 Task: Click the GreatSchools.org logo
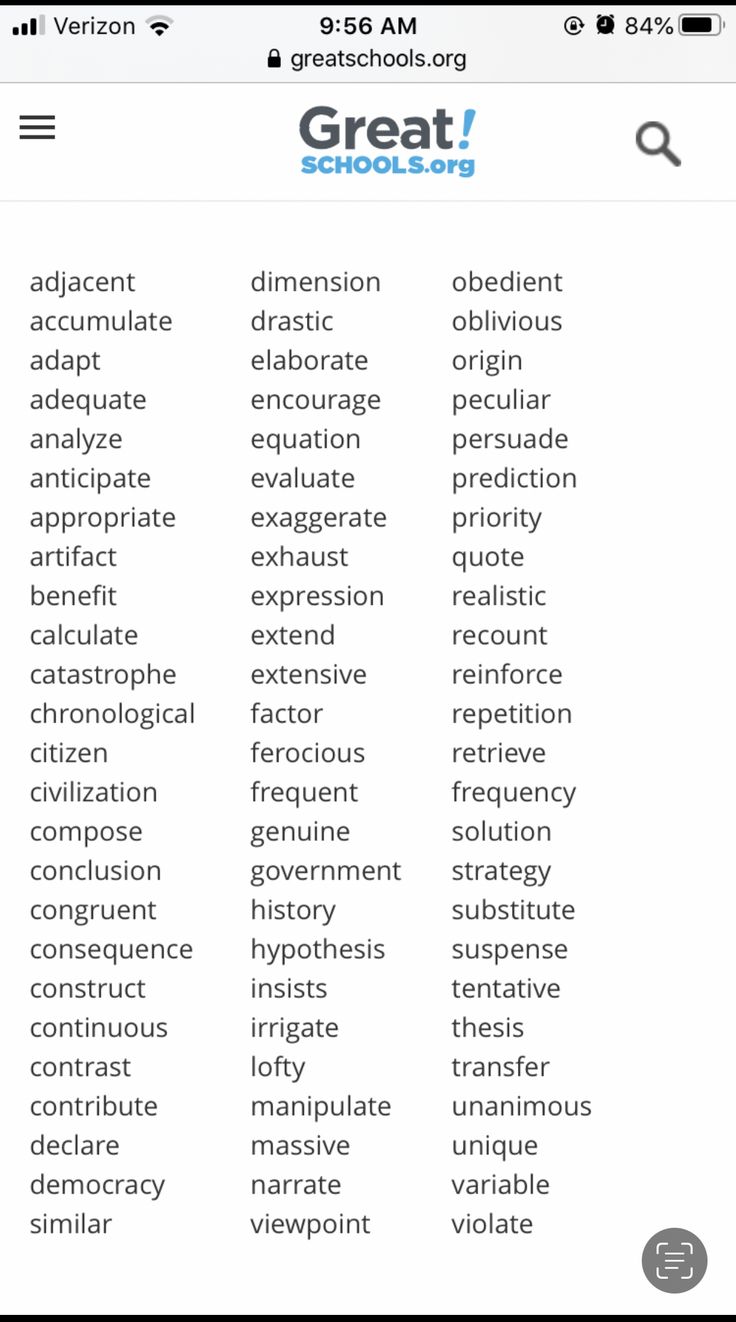387,140
